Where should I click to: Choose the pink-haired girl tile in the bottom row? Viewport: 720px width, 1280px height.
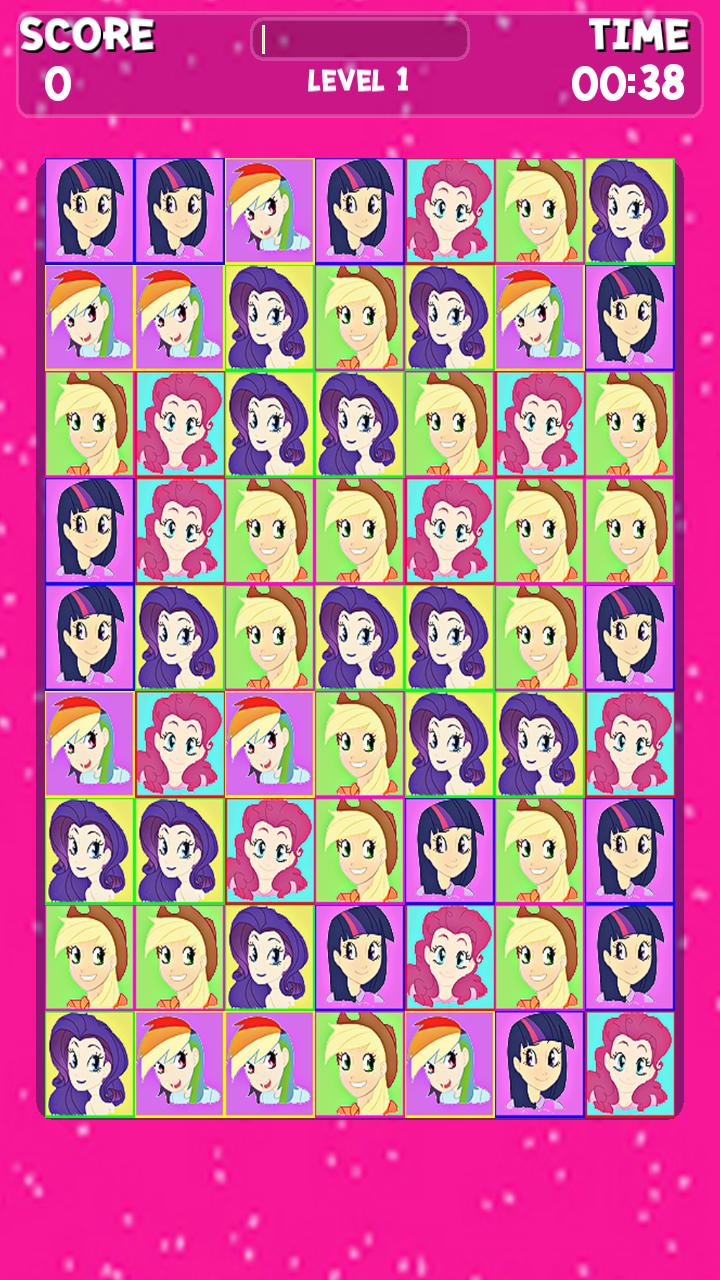click(x=629, y=1063)
